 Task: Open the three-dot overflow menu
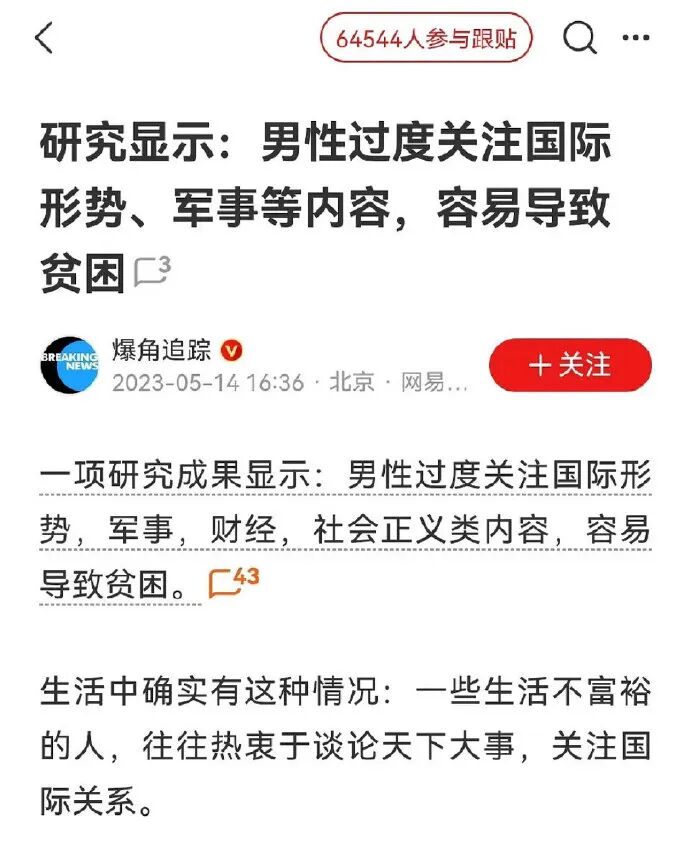tap(636, 38)
